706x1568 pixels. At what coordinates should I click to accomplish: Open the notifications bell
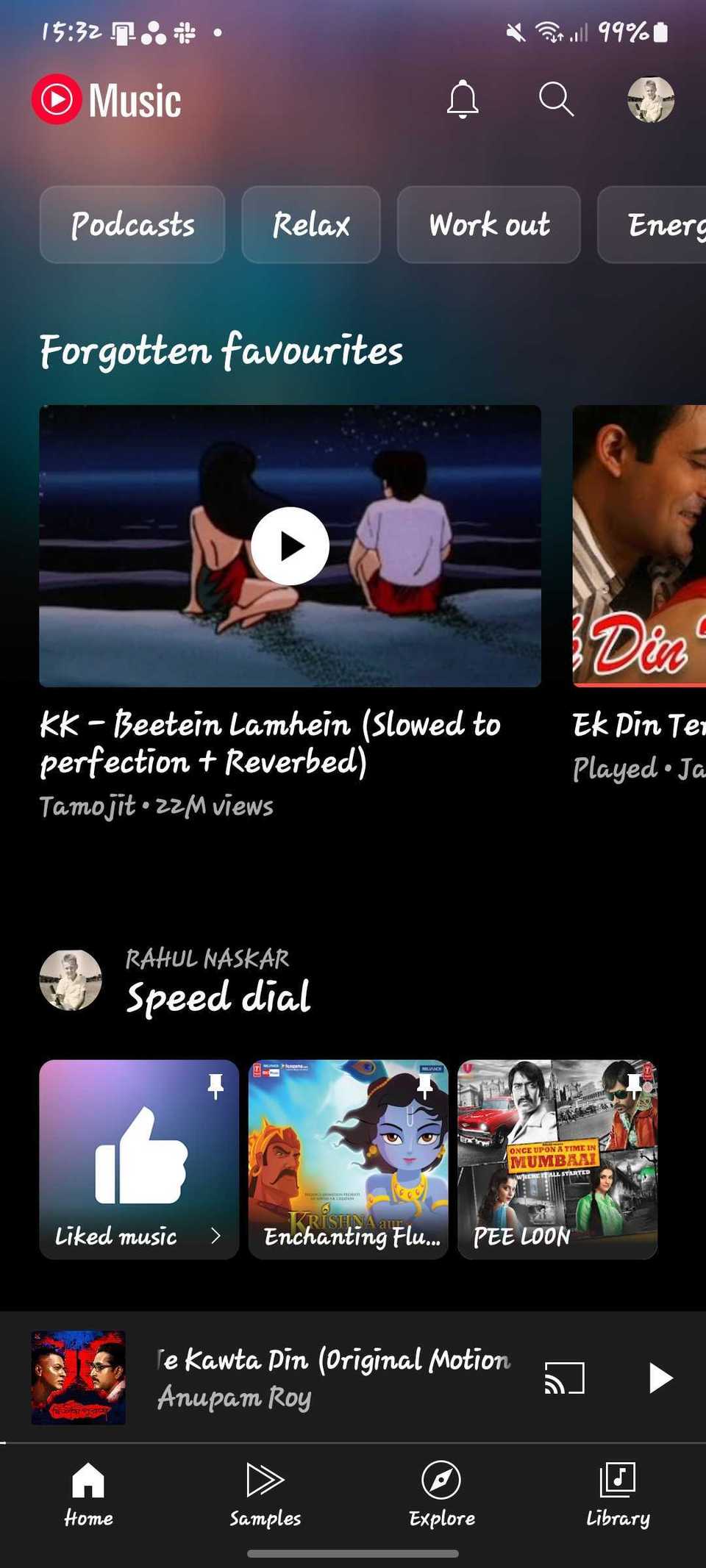tap(462, 101)
